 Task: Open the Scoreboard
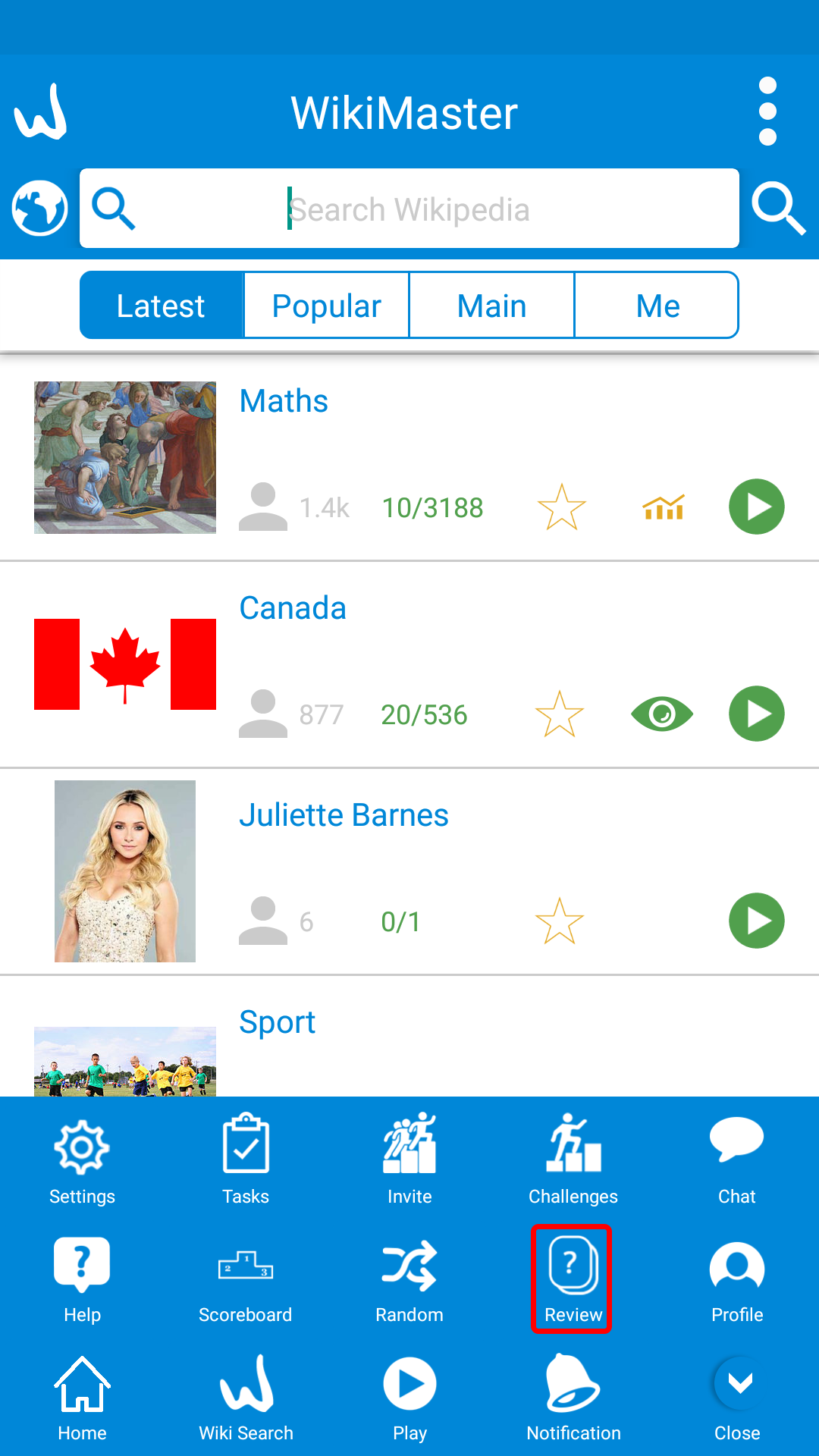(x=246, y=1280)
